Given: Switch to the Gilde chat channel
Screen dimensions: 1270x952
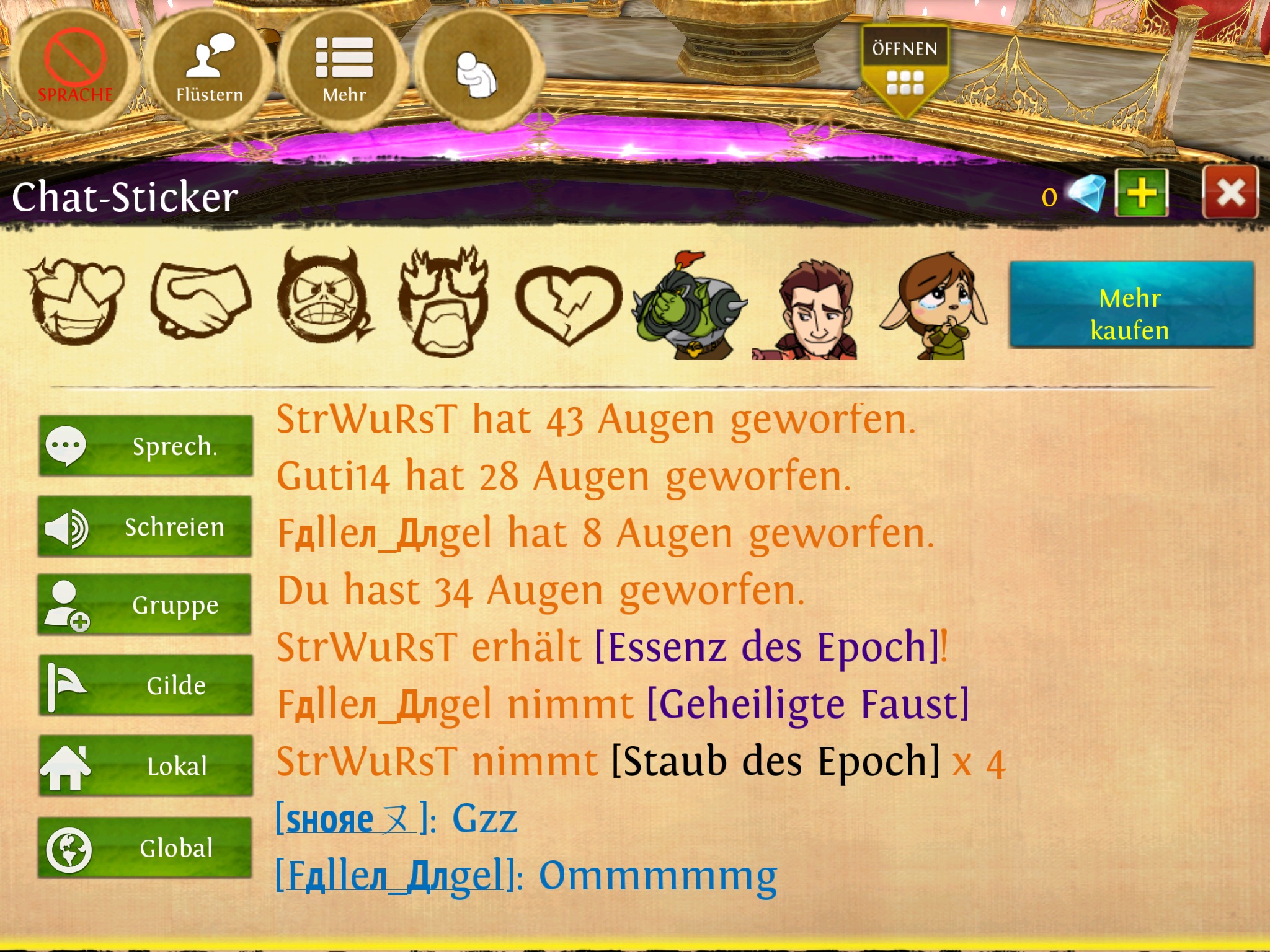Looking at the screenshot, I should [x=146, y=685].
